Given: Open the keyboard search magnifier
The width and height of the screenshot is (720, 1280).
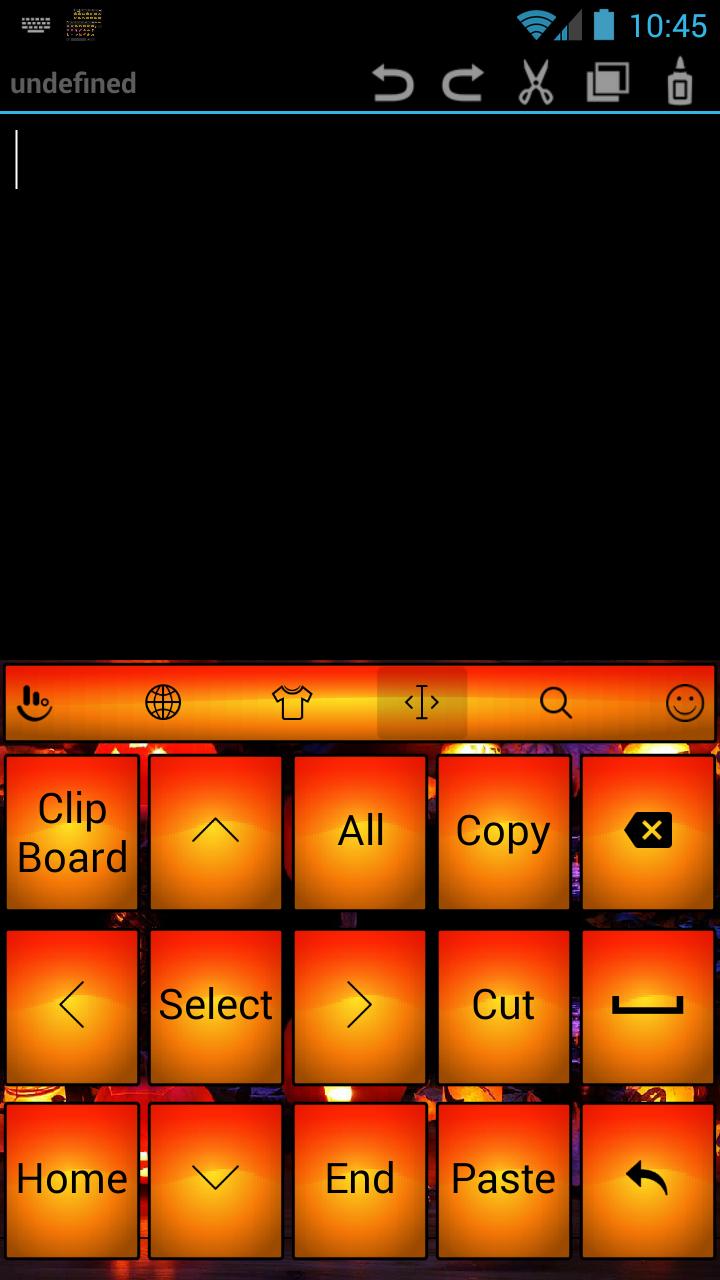Looking at the screenshot, I should [555, 703].
